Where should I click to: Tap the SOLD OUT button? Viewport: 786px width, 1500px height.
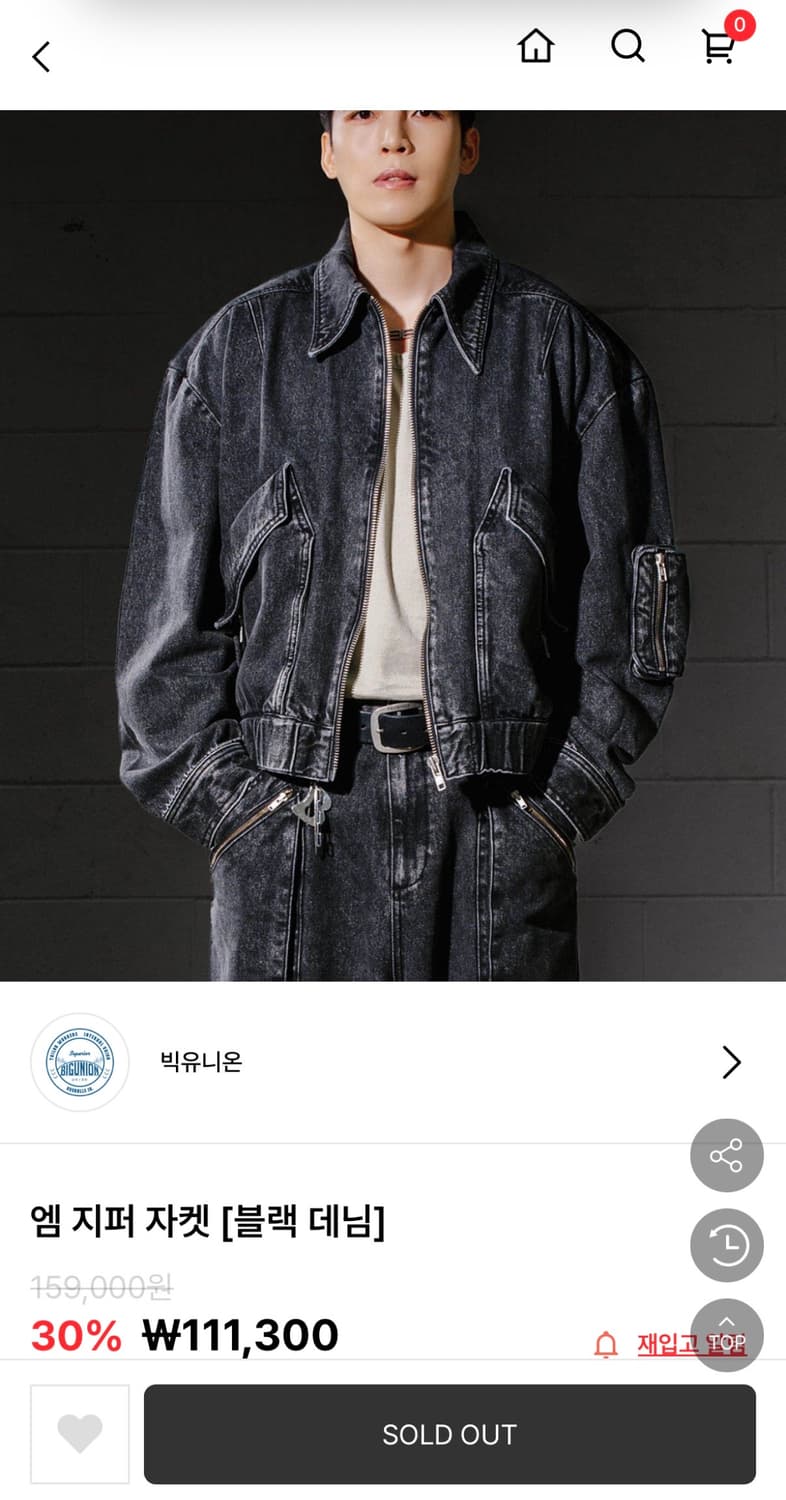point(448,1434)
